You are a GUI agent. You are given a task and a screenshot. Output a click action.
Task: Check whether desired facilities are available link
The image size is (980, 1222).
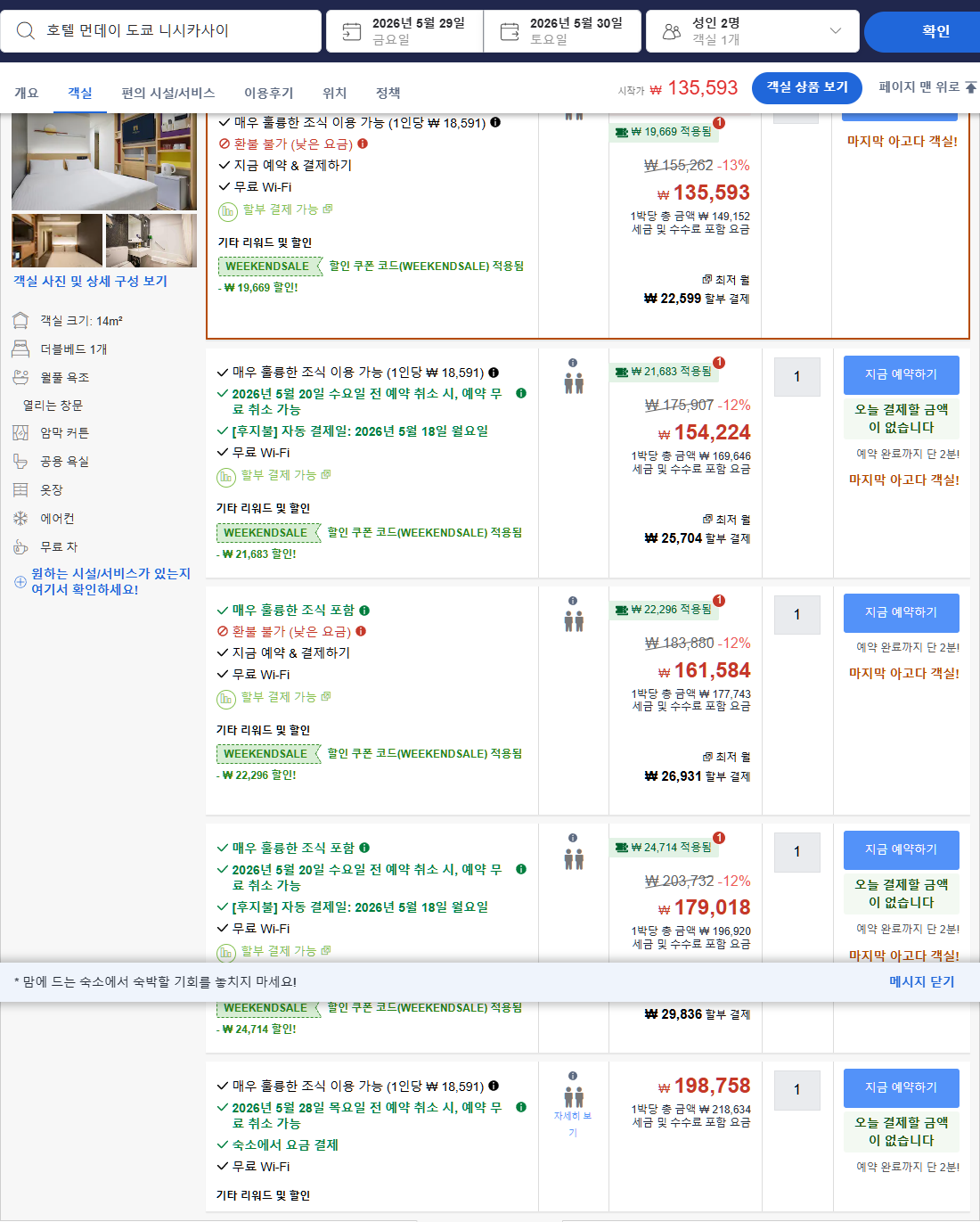click(x=110, y=581)
